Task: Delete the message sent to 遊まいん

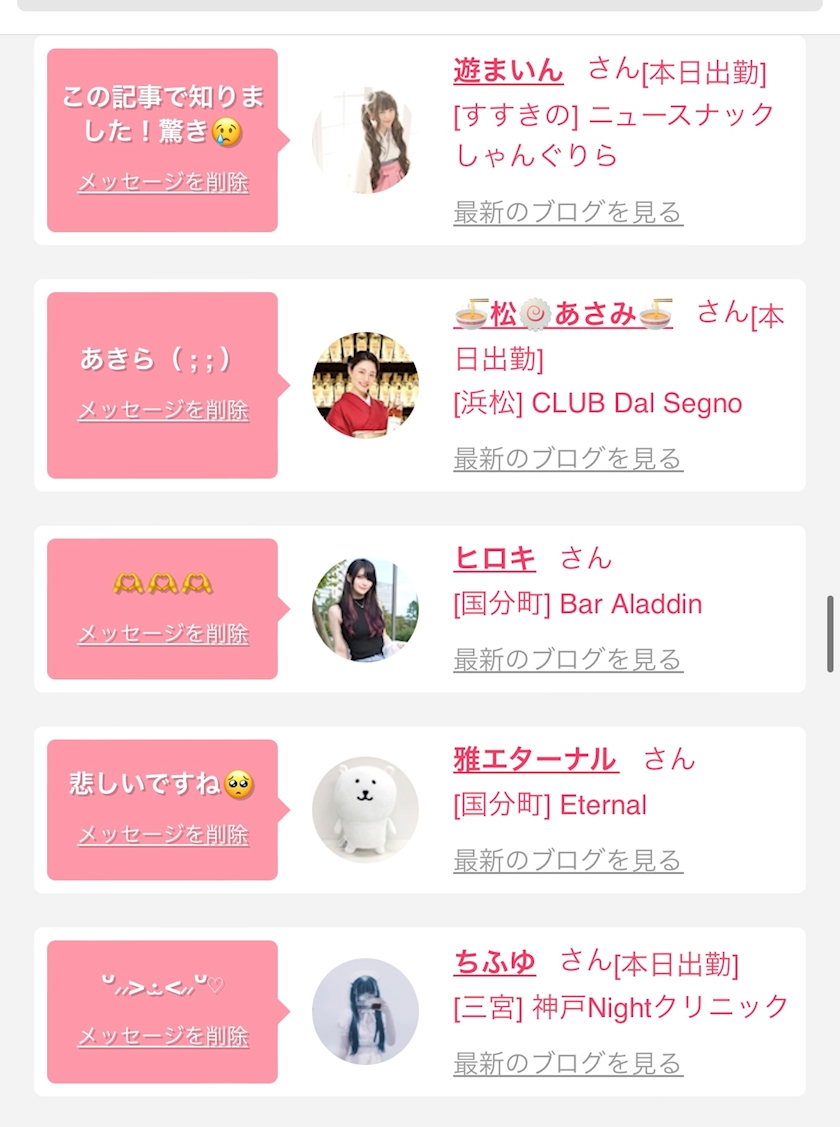Action: (163, 183)
